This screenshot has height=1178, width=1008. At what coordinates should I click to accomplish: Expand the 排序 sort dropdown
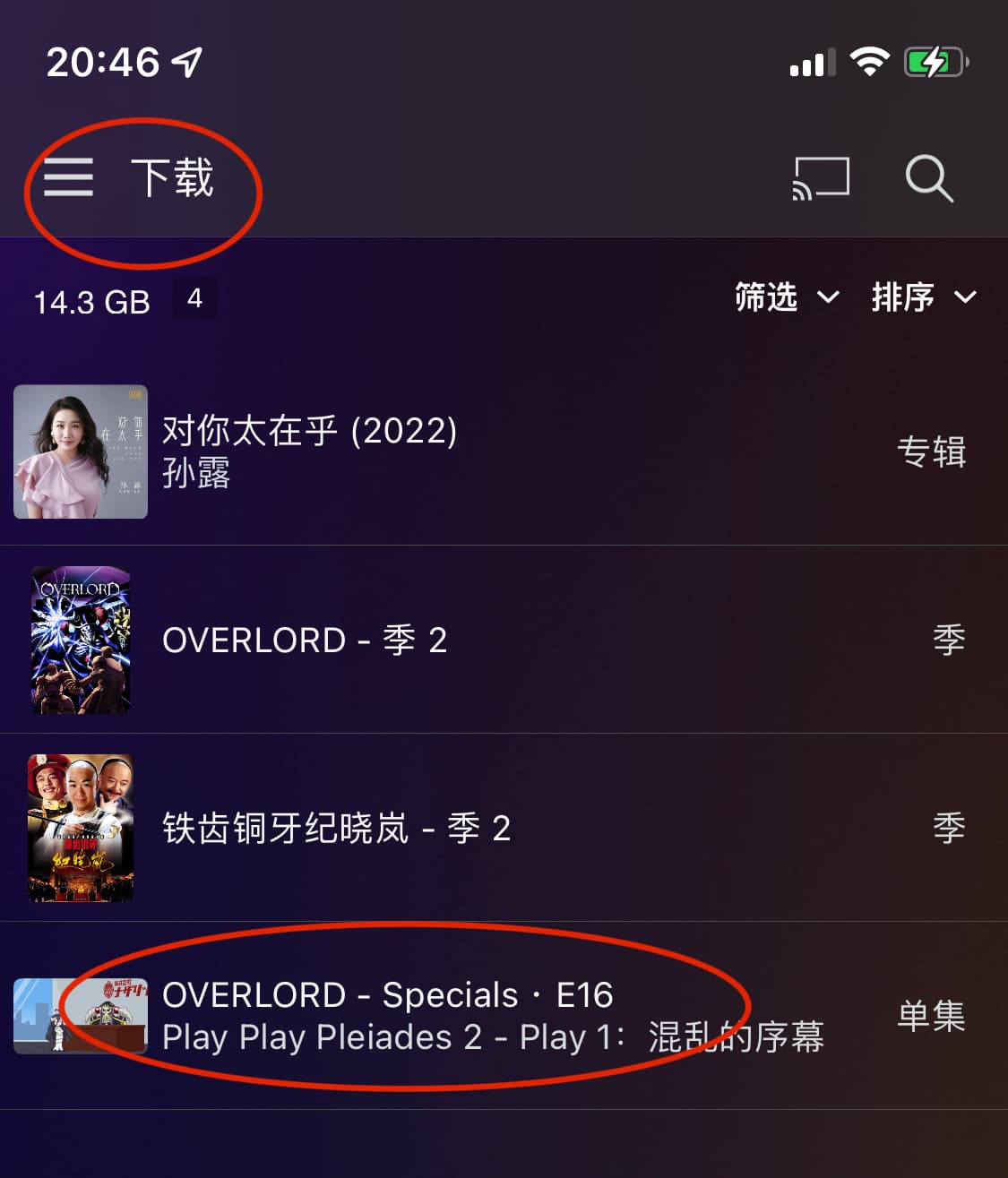tap(923, 297)
